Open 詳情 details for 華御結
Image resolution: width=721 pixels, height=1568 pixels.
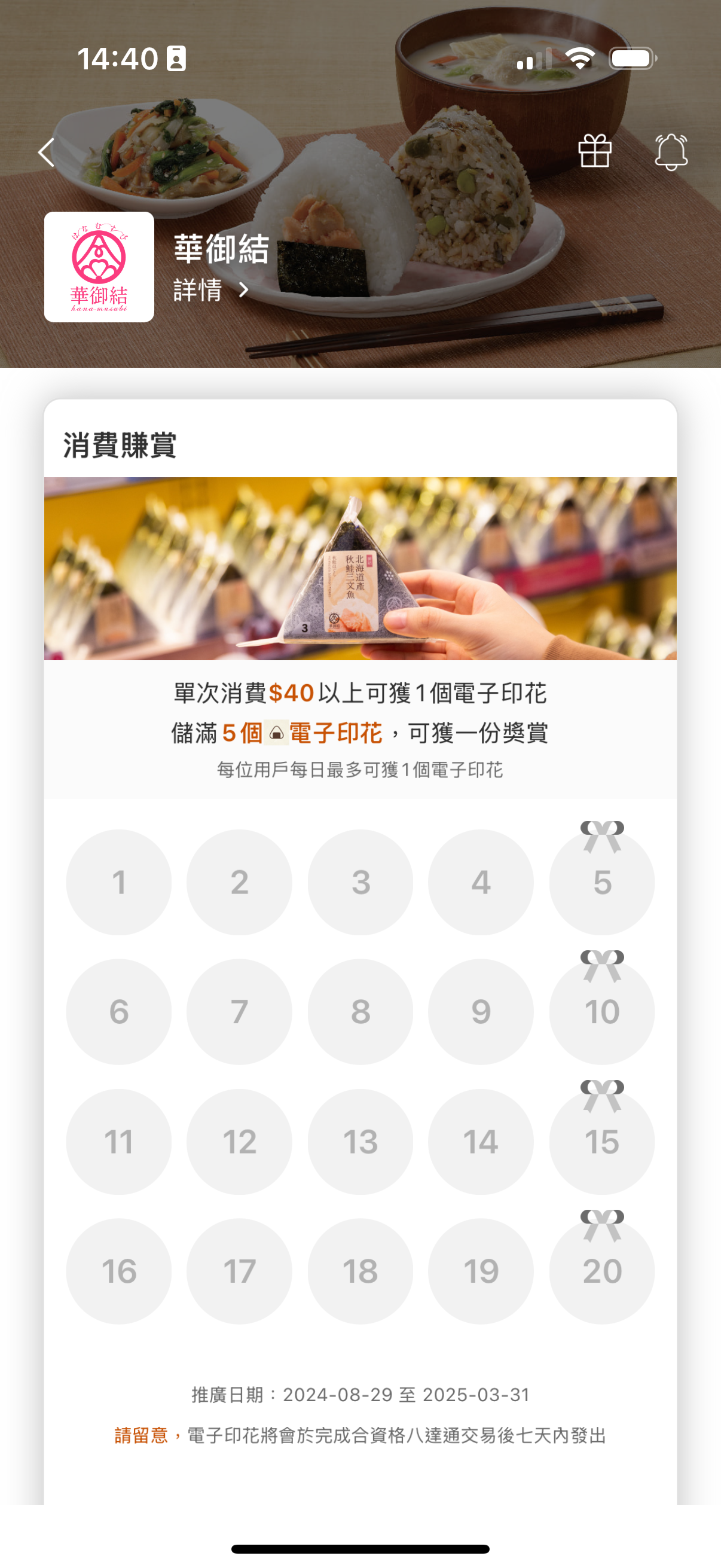[x=210, y=289]
